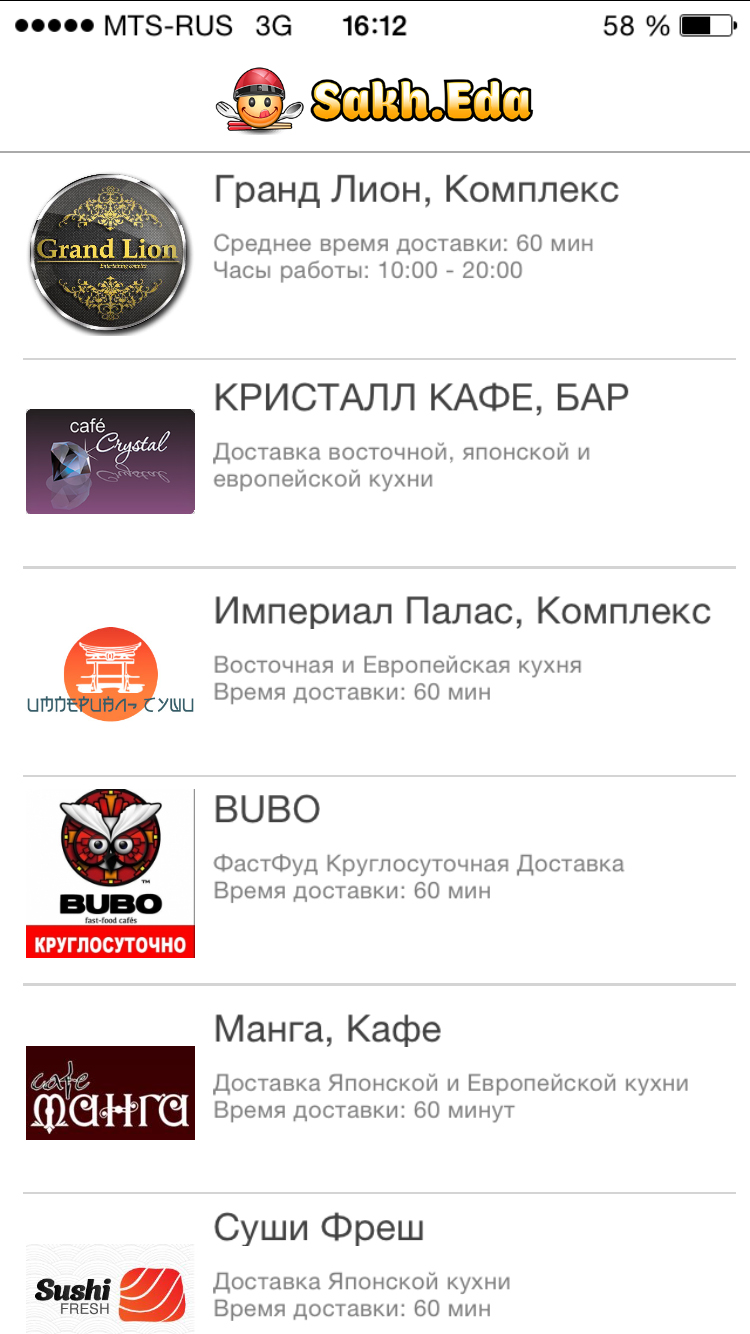Select the cafe Манга logo
This screenshot has width=750, height=1334.
[110, 1092]
